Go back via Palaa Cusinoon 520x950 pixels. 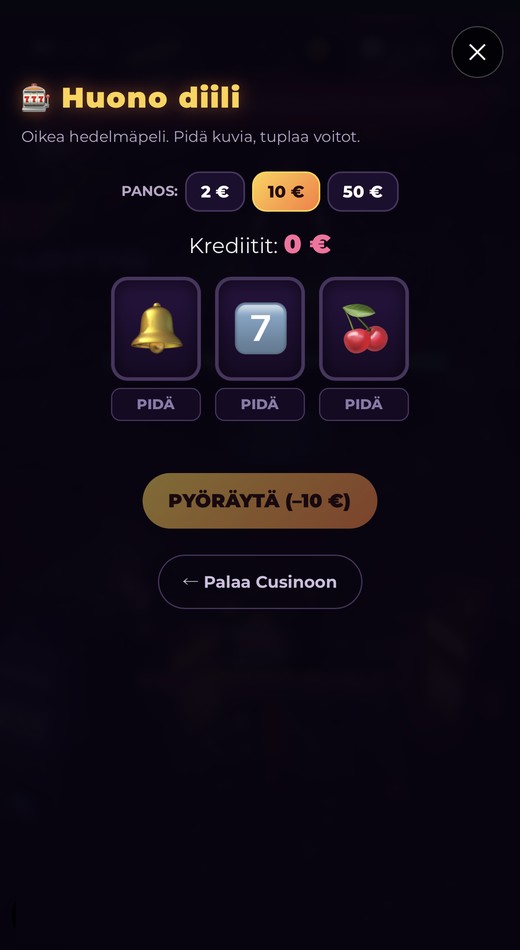click(259, 582)
